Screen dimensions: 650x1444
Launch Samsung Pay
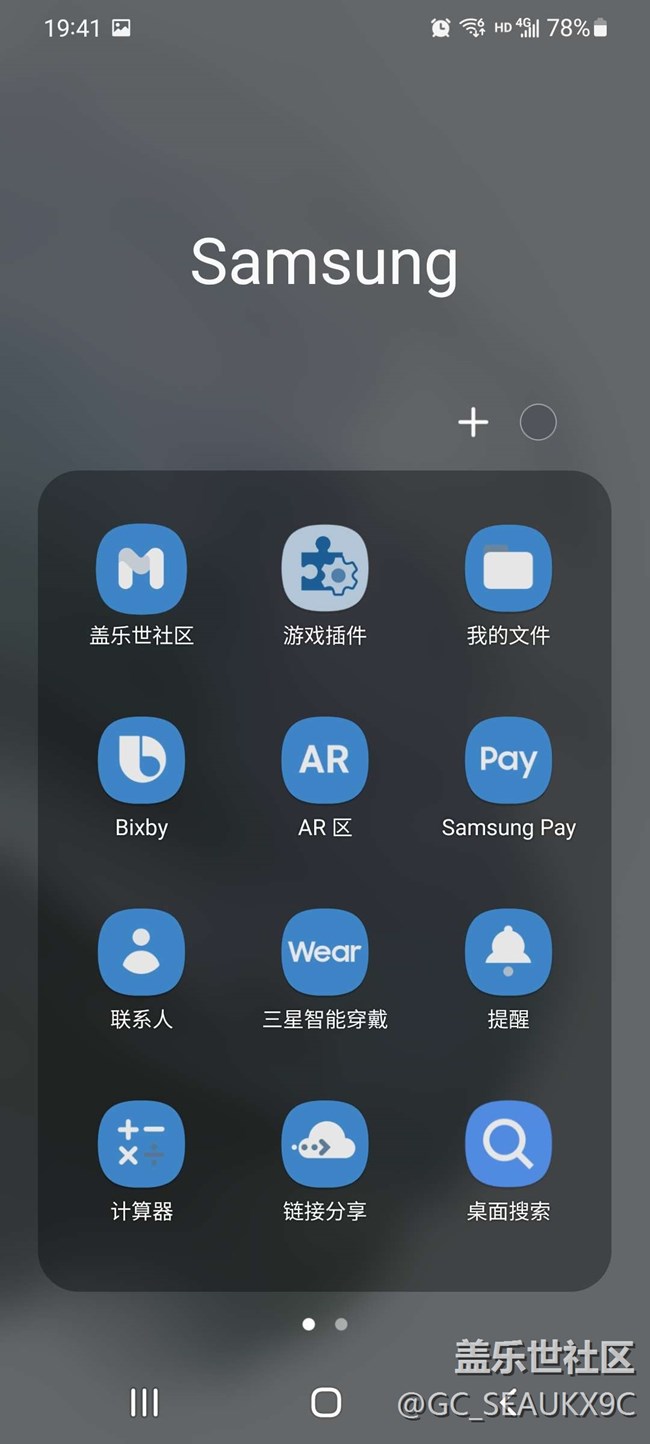click(508, 761)
